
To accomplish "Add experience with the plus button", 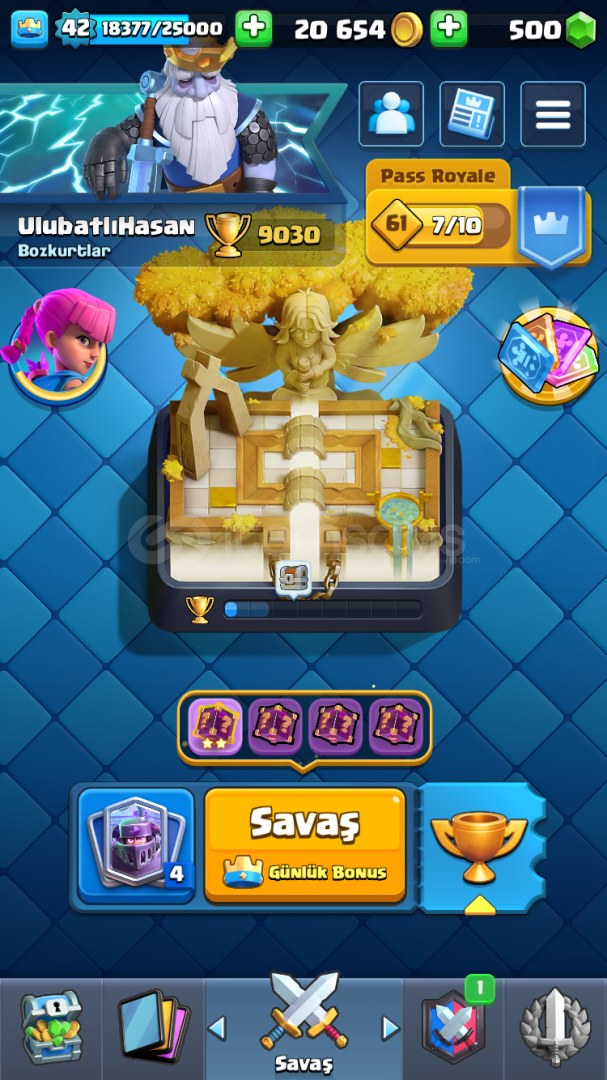I will click(253, 28).
